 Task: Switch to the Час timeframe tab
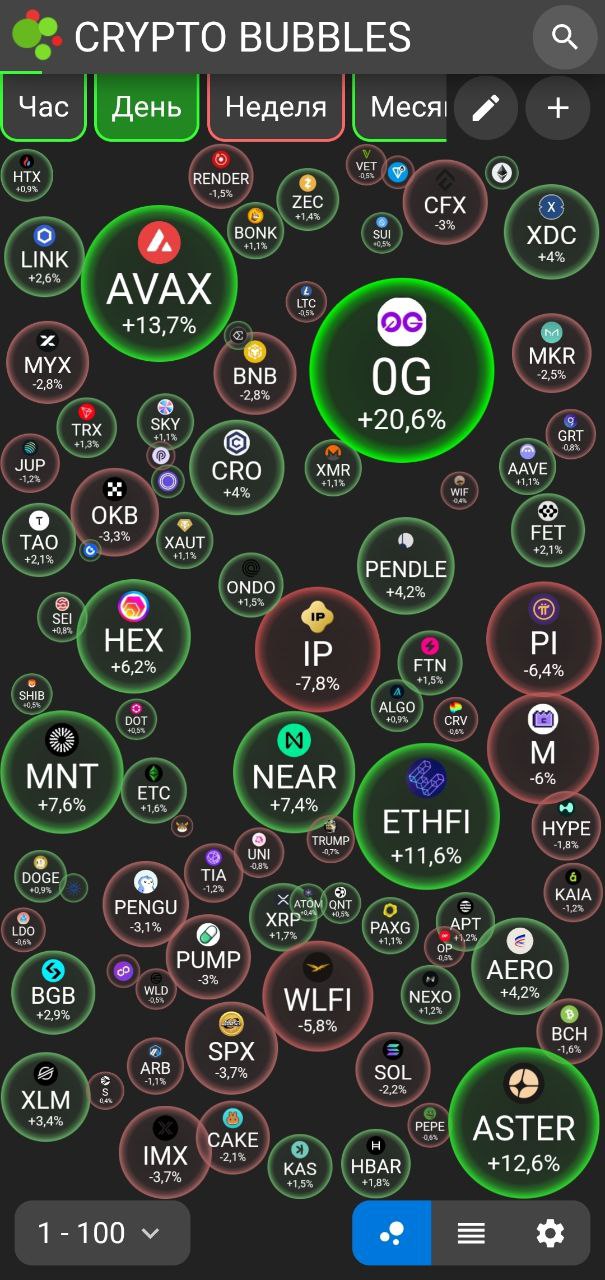(x=43, y=107)
